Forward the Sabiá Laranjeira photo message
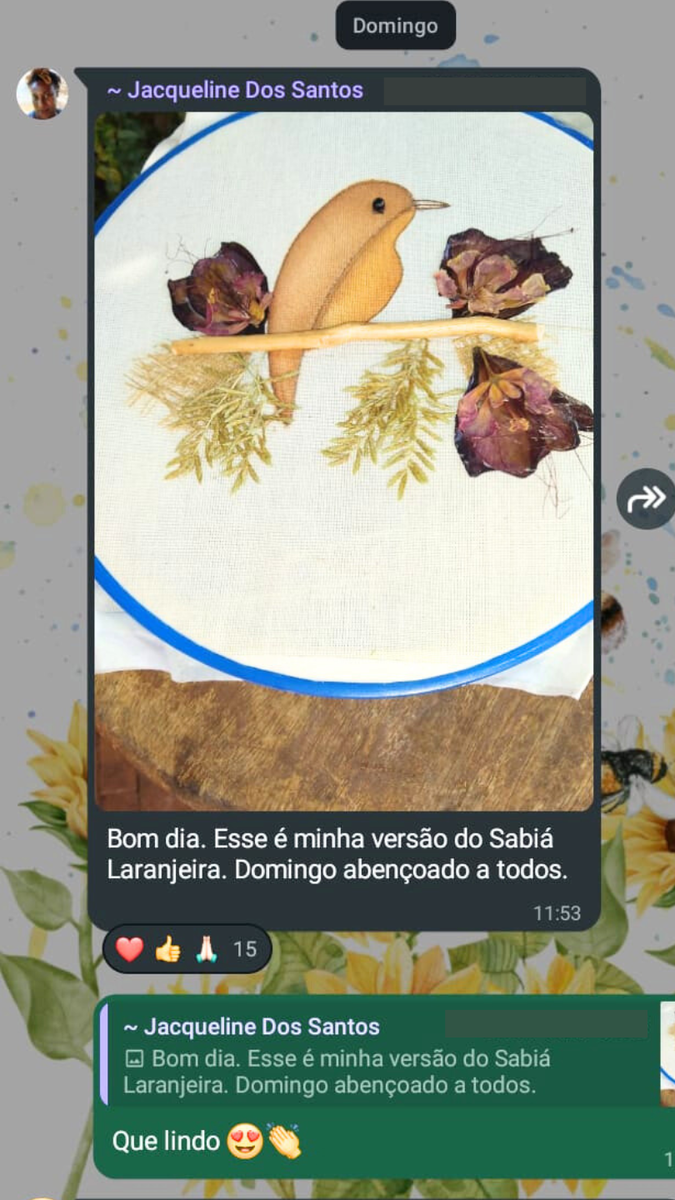The image size is (675, 1200). click(645, 498)
